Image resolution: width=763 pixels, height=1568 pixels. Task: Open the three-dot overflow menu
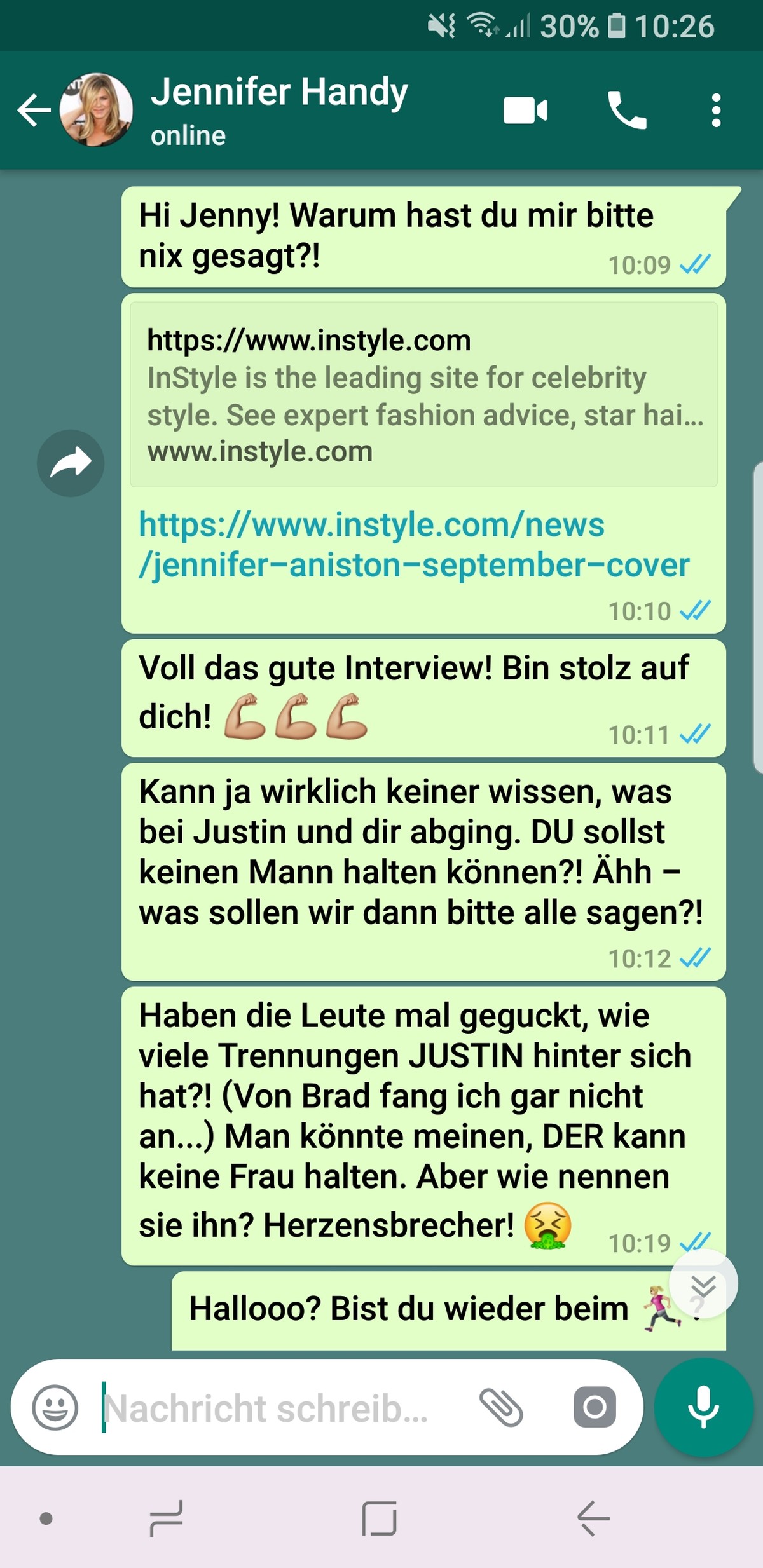pos(716,110)
